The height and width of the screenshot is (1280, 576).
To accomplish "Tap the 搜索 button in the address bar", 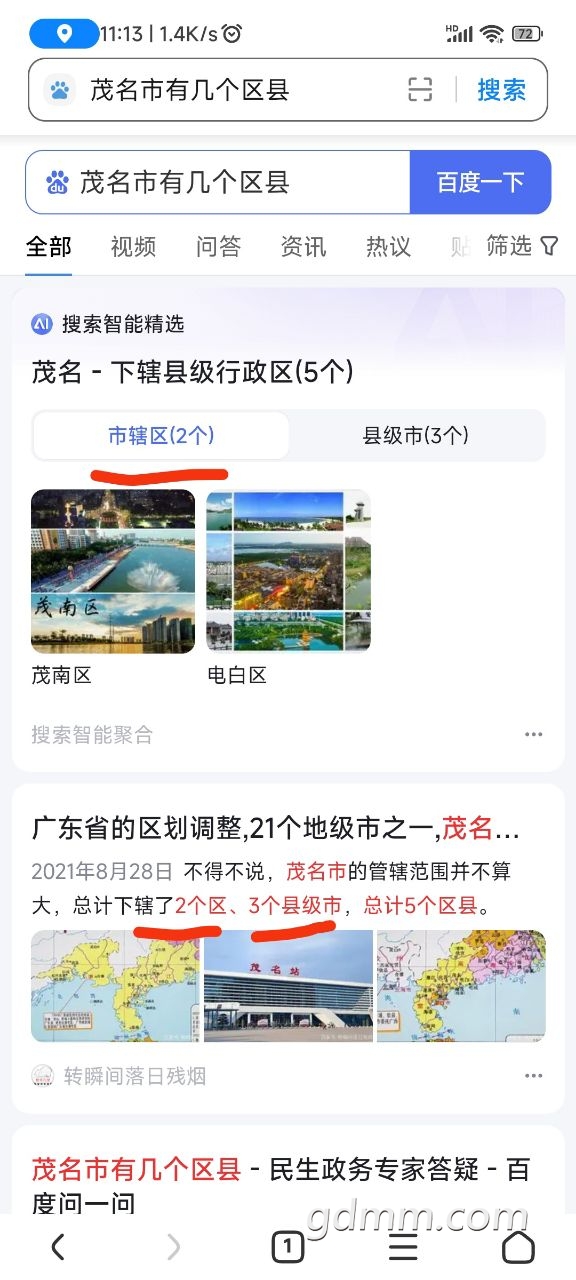I will point(501,90).
